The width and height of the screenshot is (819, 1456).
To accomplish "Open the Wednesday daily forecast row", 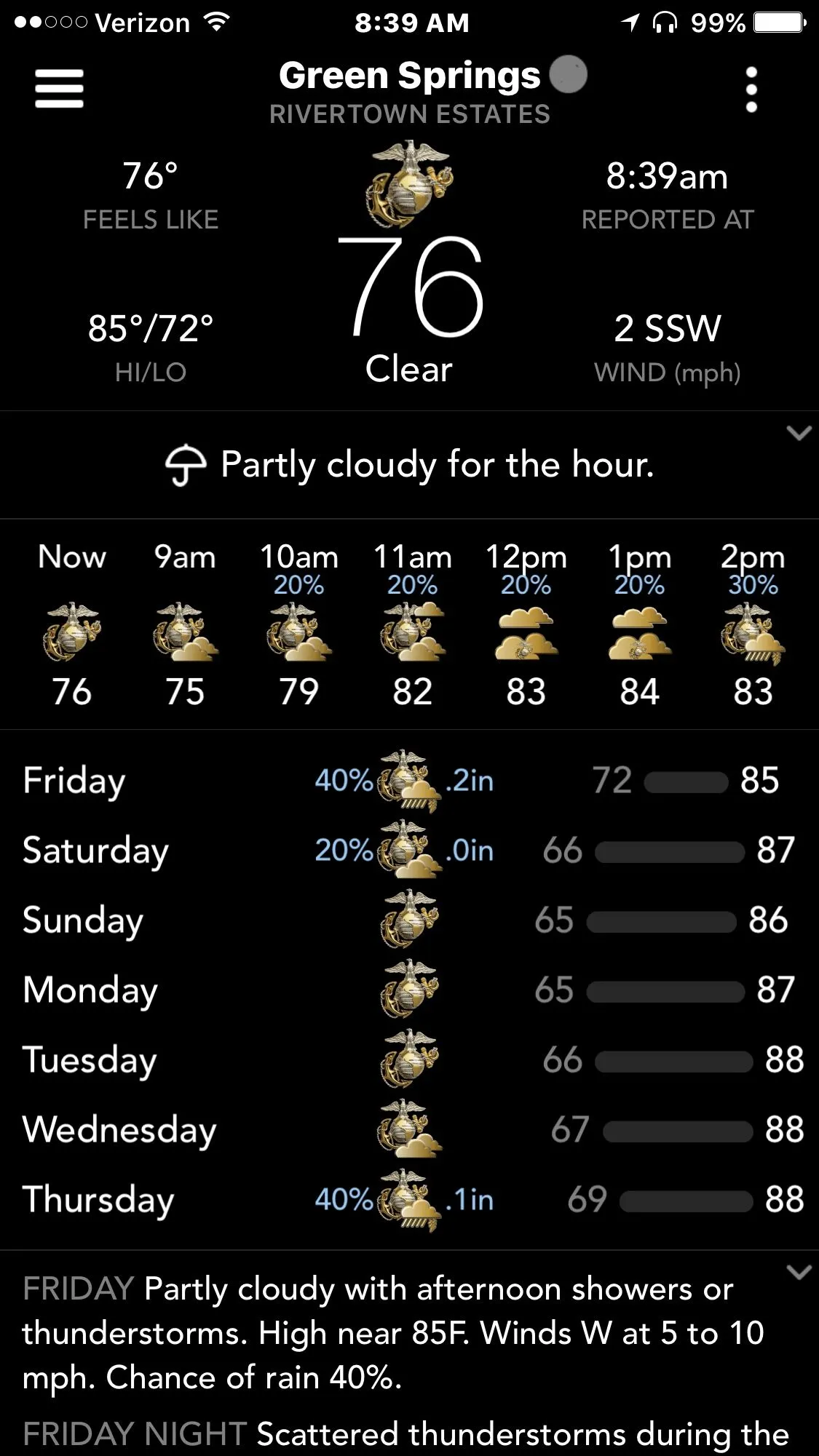I will [409, 1130].
